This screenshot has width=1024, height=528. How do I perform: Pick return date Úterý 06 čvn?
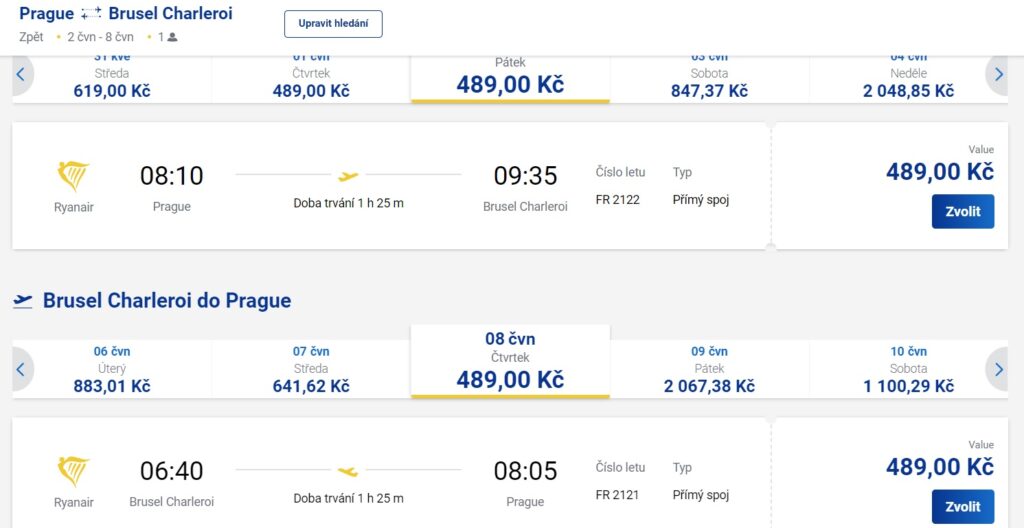click(112, 369)
